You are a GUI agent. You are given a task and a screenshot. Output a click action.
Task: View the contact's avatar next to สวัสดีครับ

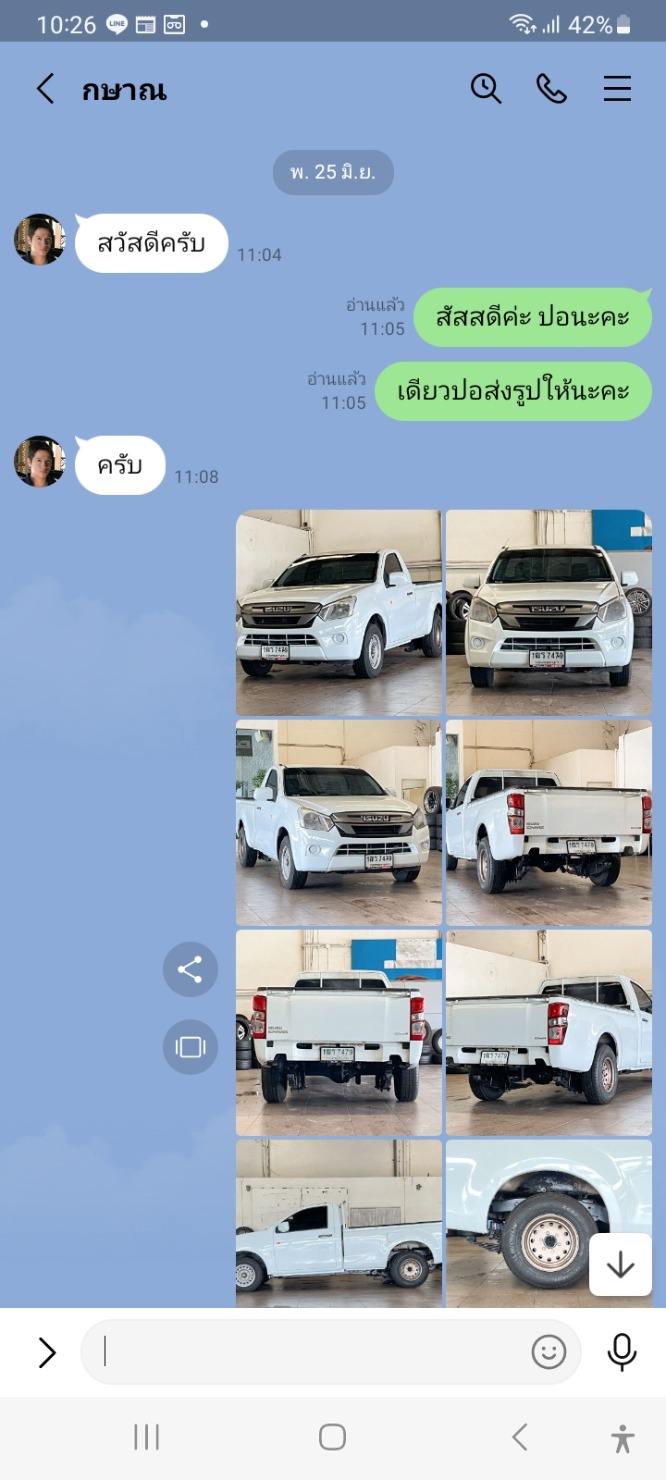point(40,240)
